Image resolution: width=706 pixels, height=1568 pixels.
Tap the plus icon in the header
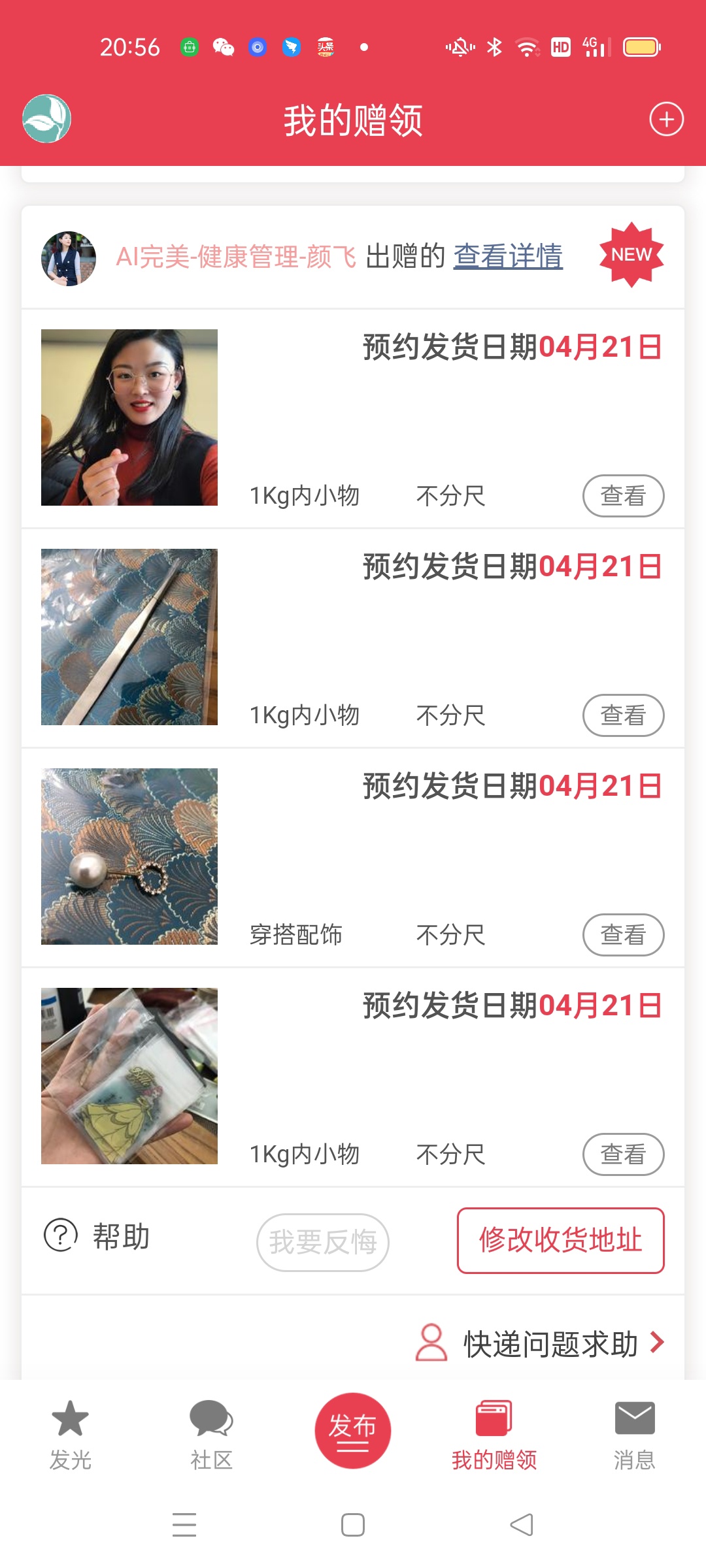point(666,120)
